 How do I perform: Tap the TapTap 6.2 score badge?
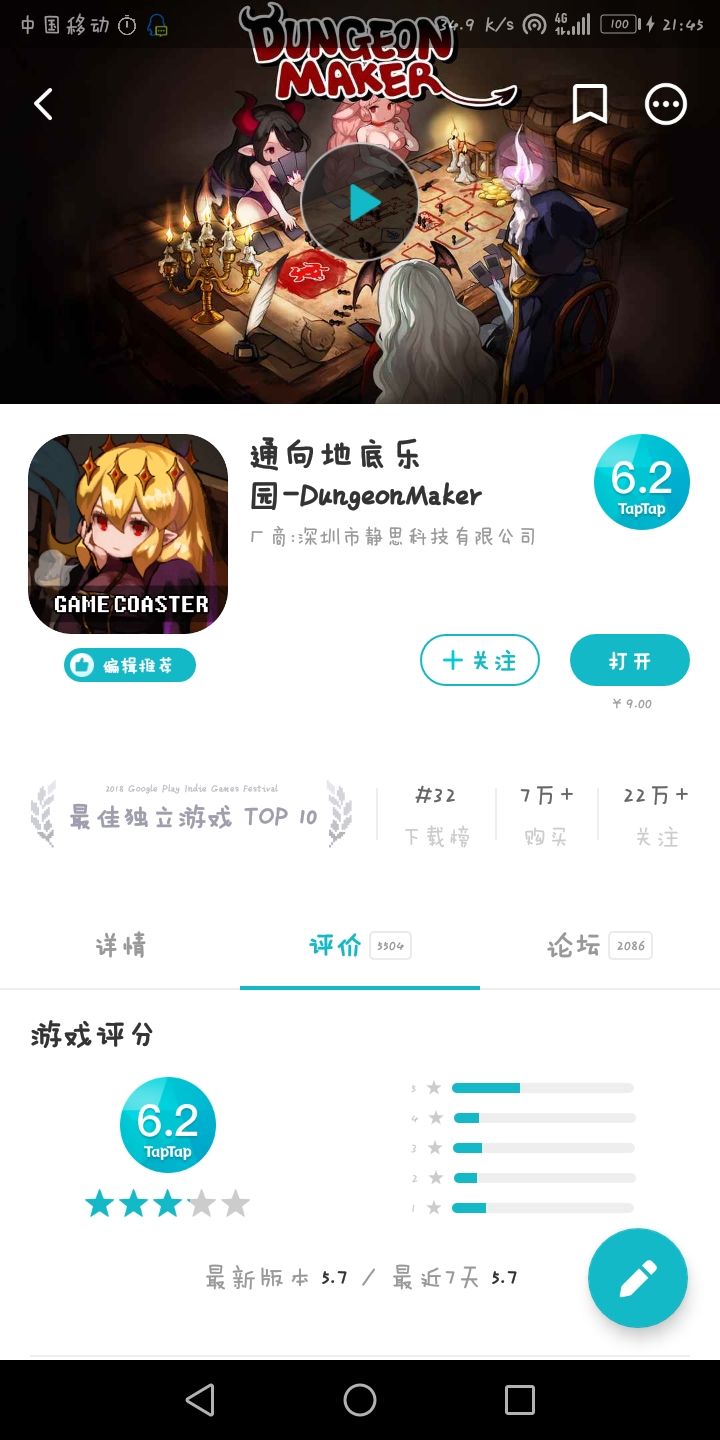tap(641, 481)
